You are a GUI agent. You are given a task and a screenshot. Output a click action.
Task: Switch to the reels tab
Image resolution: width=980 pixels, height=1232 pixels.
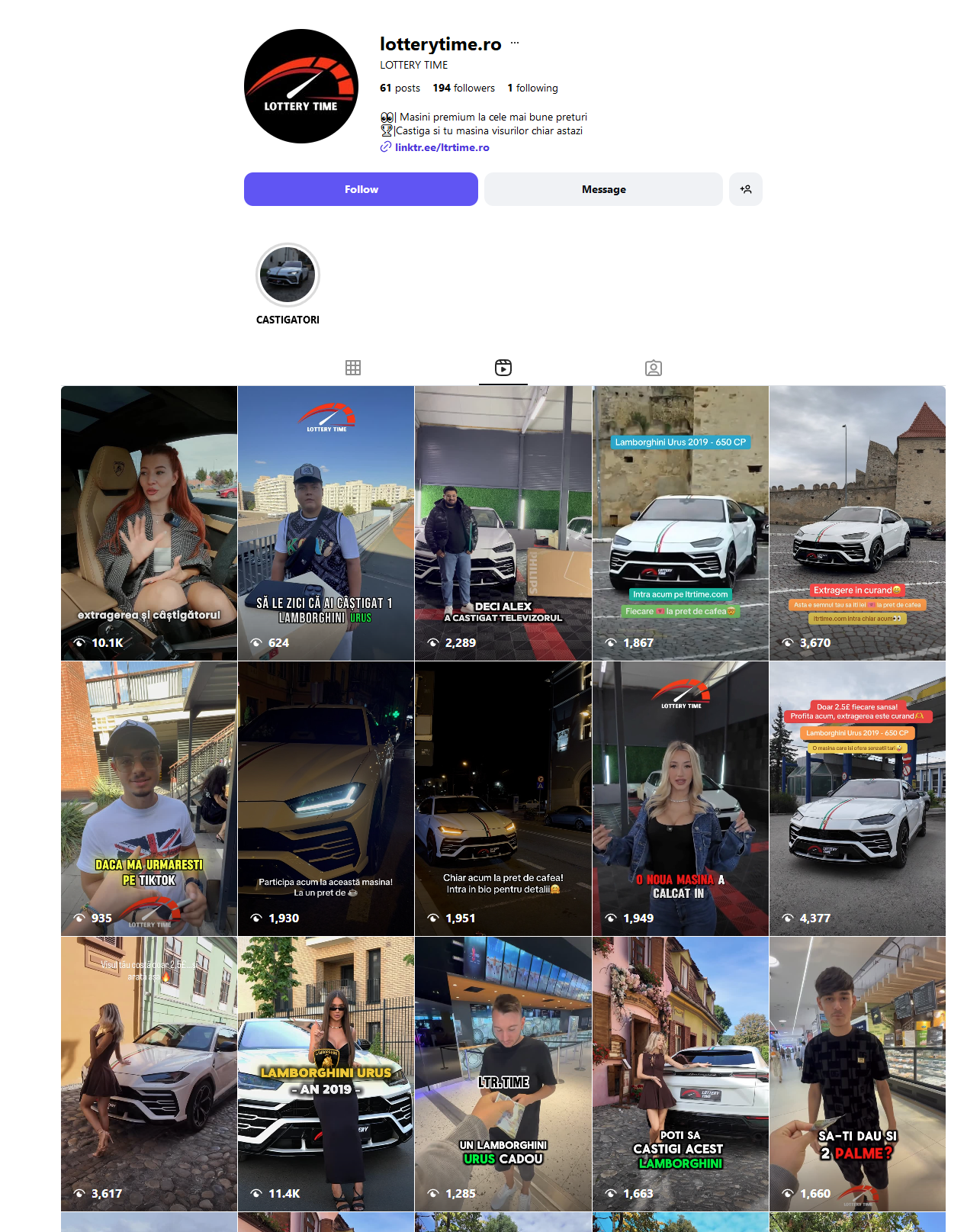503,368
